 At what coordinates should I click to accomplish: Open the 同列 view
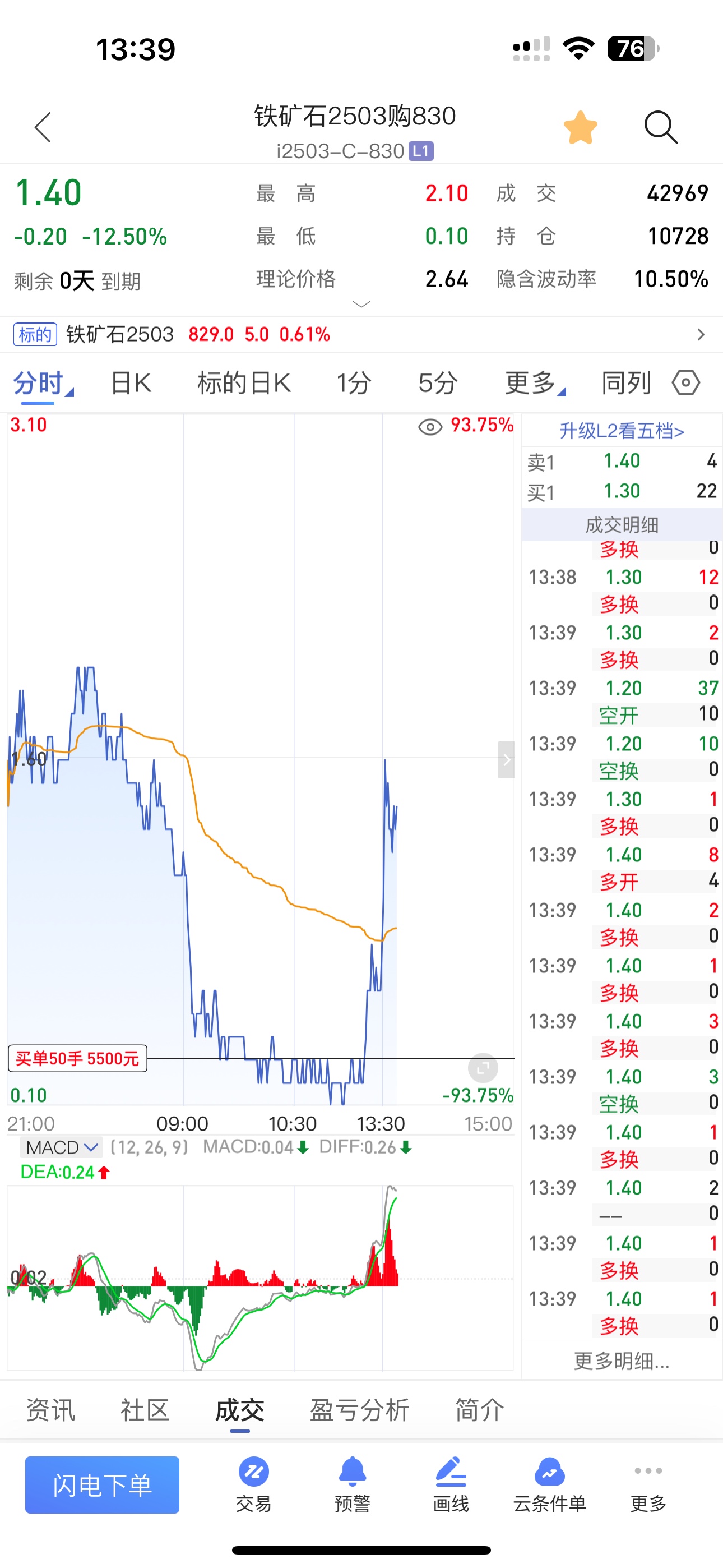626,383
